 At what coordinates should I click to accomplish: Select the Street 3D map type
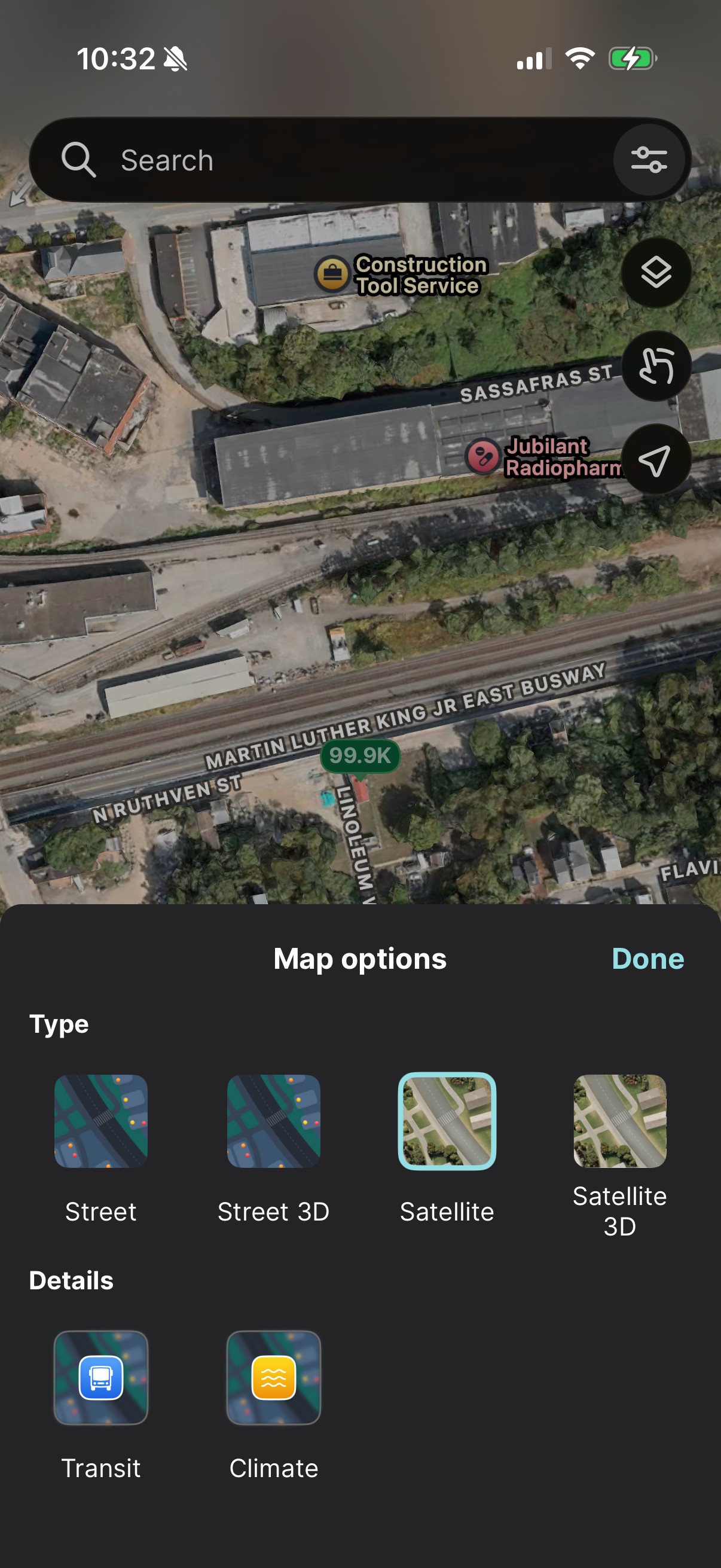pos(274,1121)
